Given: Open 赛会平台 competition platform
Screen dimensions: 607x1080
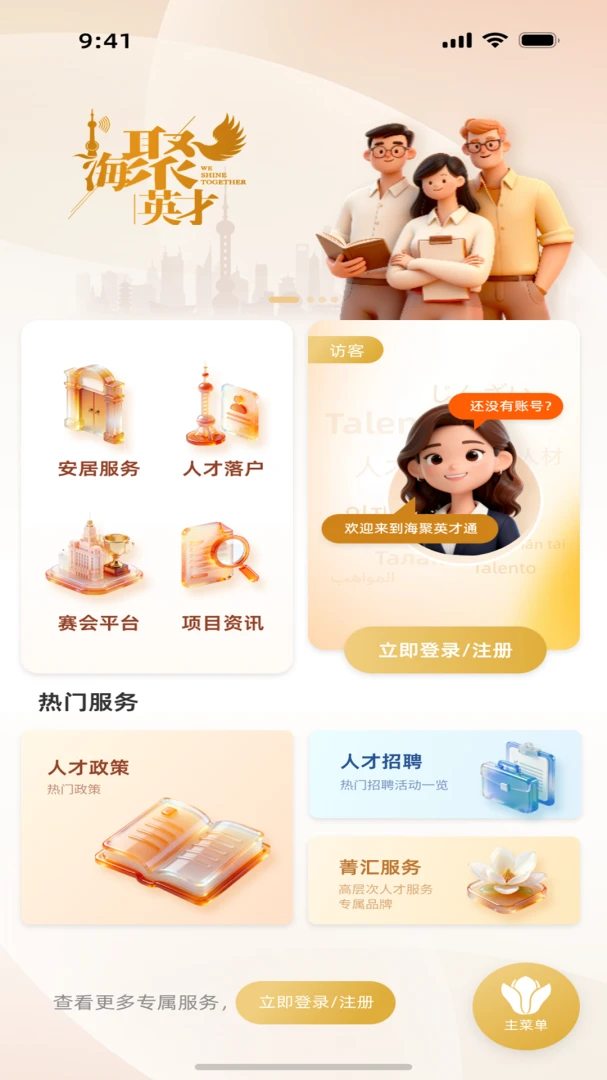Looking at the screenshot, I should point(99,576).
